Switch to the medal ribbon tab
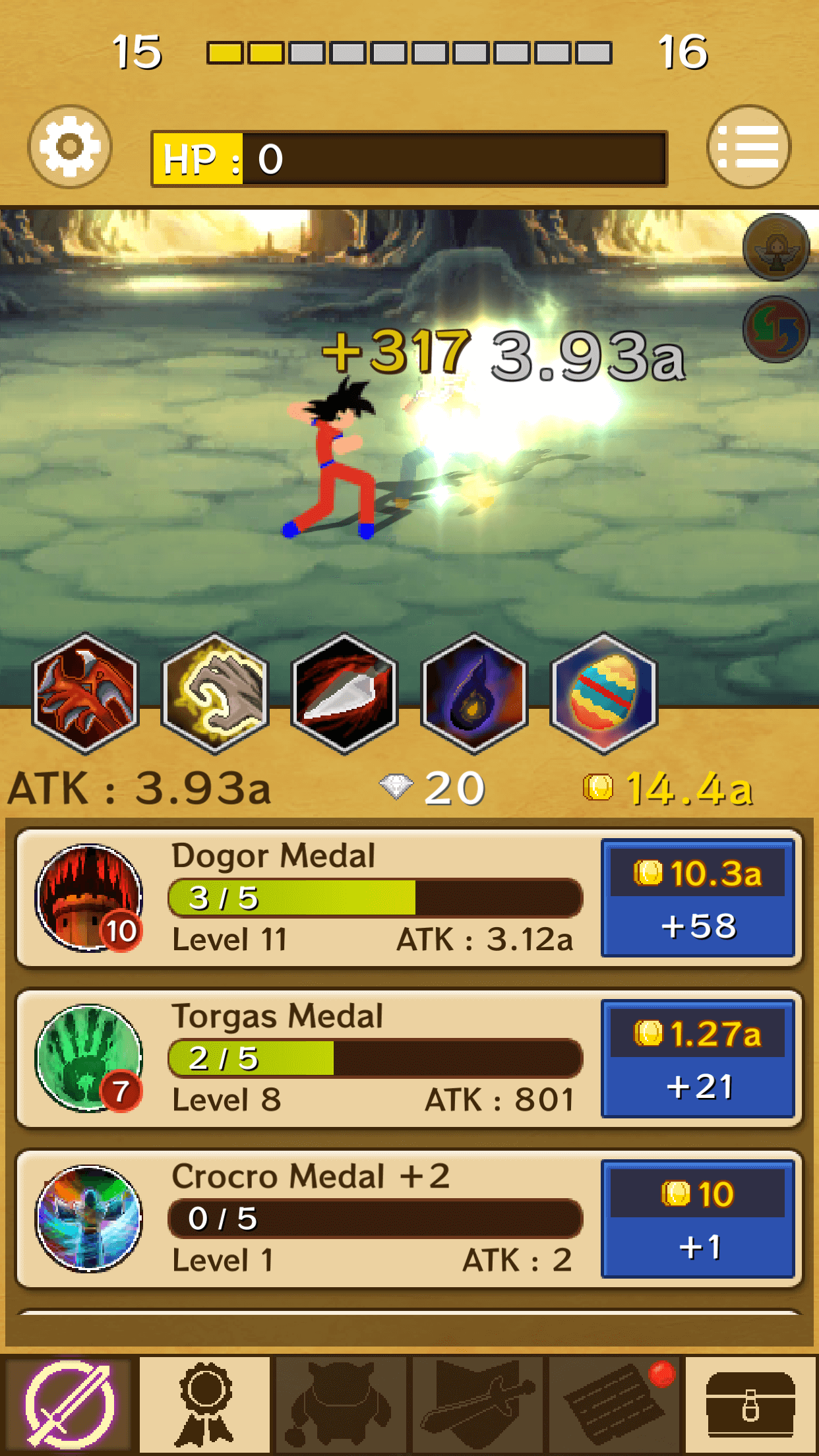 click(x=205, y=1405)
